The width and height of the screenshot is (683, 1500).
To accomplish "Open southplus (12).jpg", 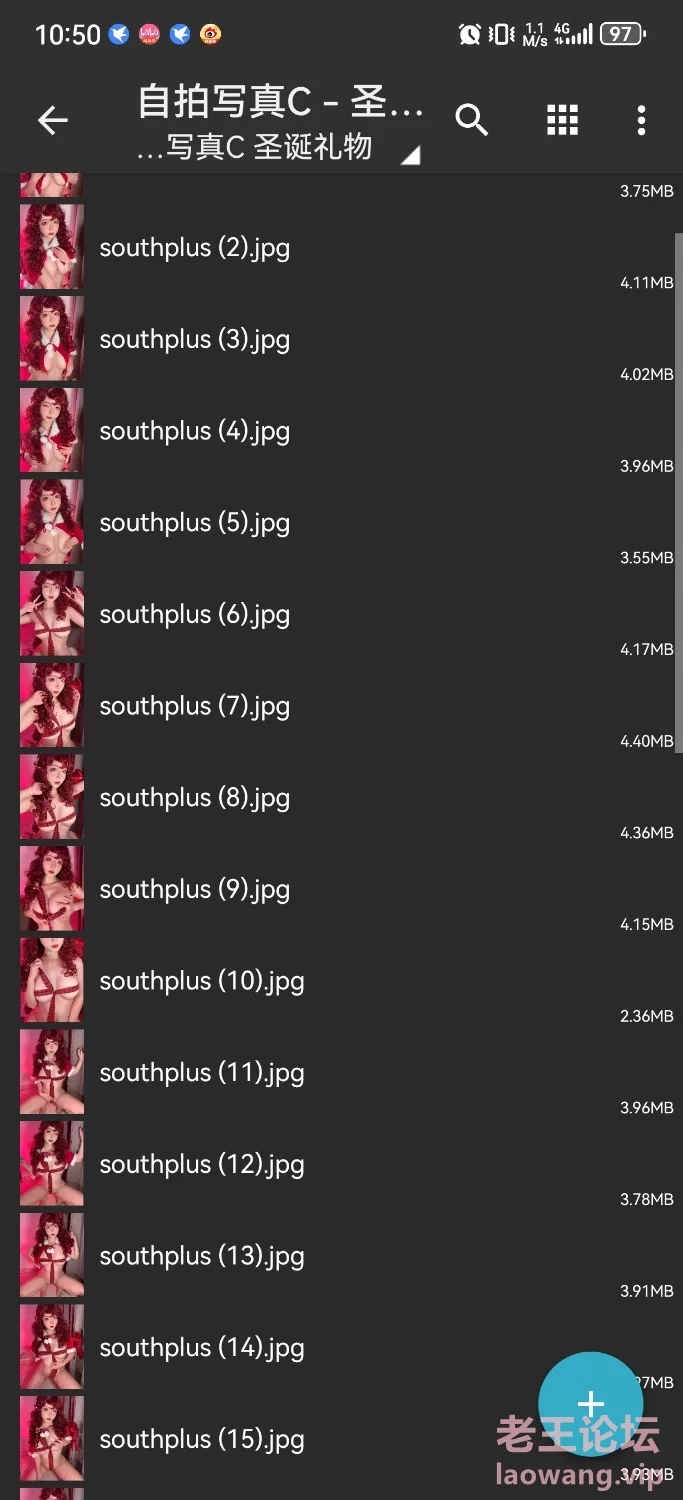I will coord(201,1165).
